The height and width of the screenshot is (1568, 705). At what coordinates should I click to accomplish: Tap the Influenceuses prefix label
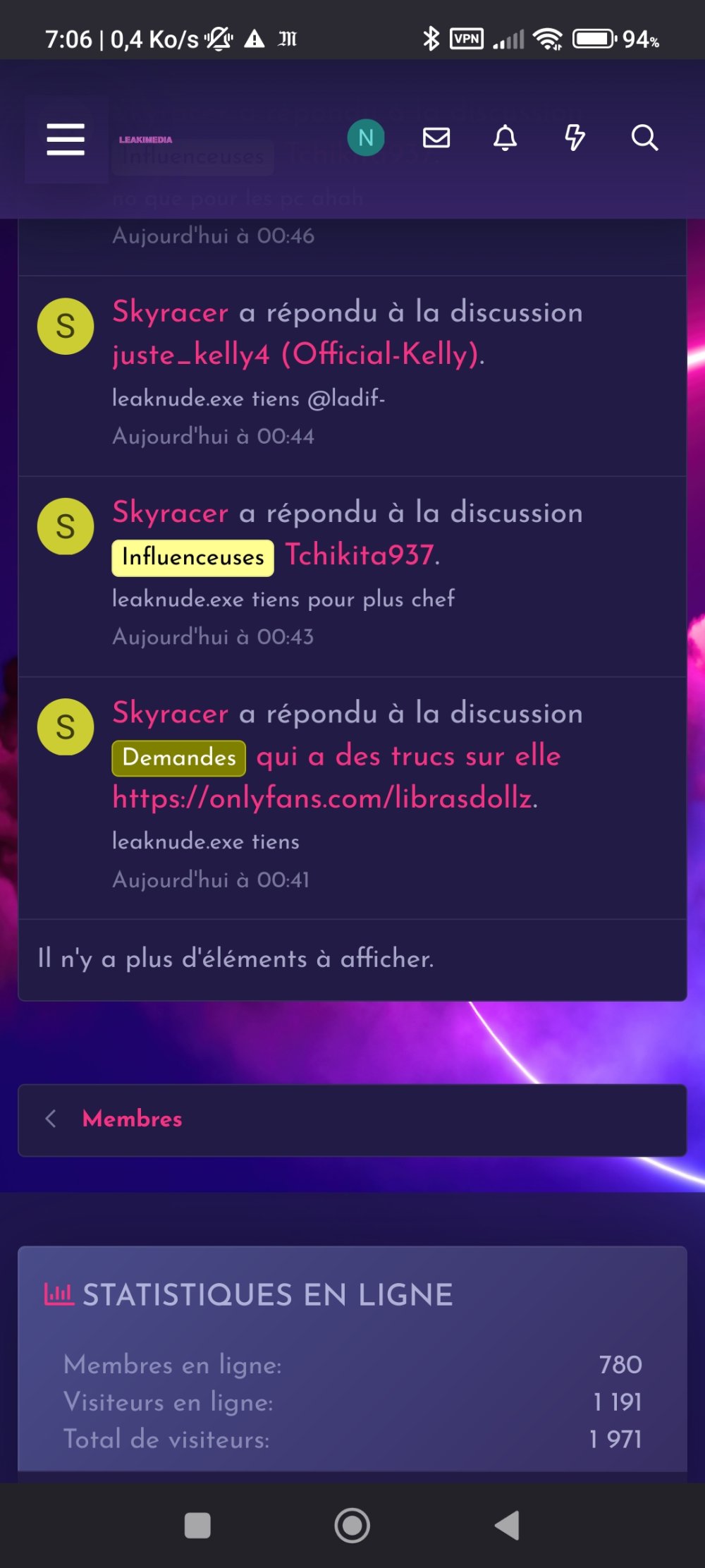[x=192, y=557]
